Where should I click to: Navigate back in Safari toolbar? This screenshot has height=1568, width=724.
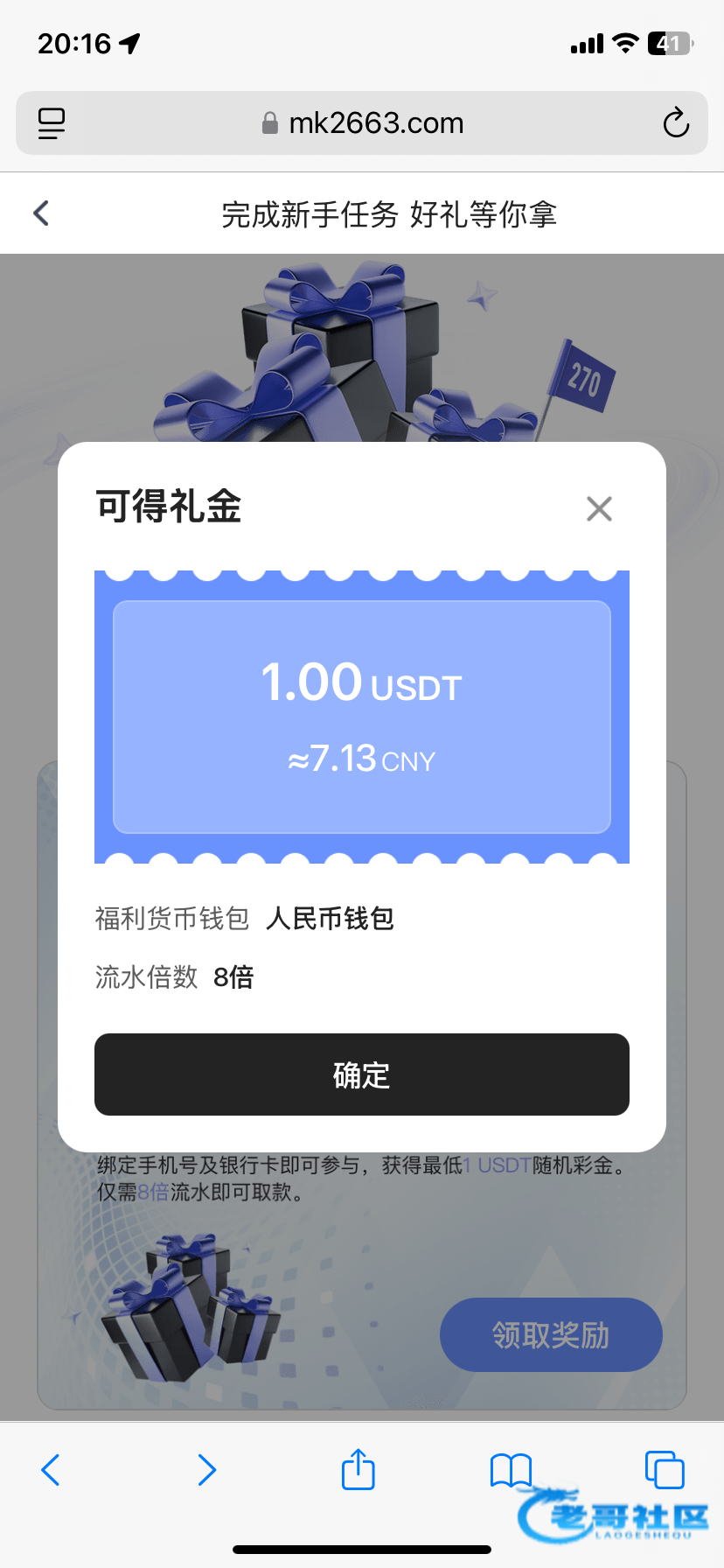click(x=51, y=1470)
